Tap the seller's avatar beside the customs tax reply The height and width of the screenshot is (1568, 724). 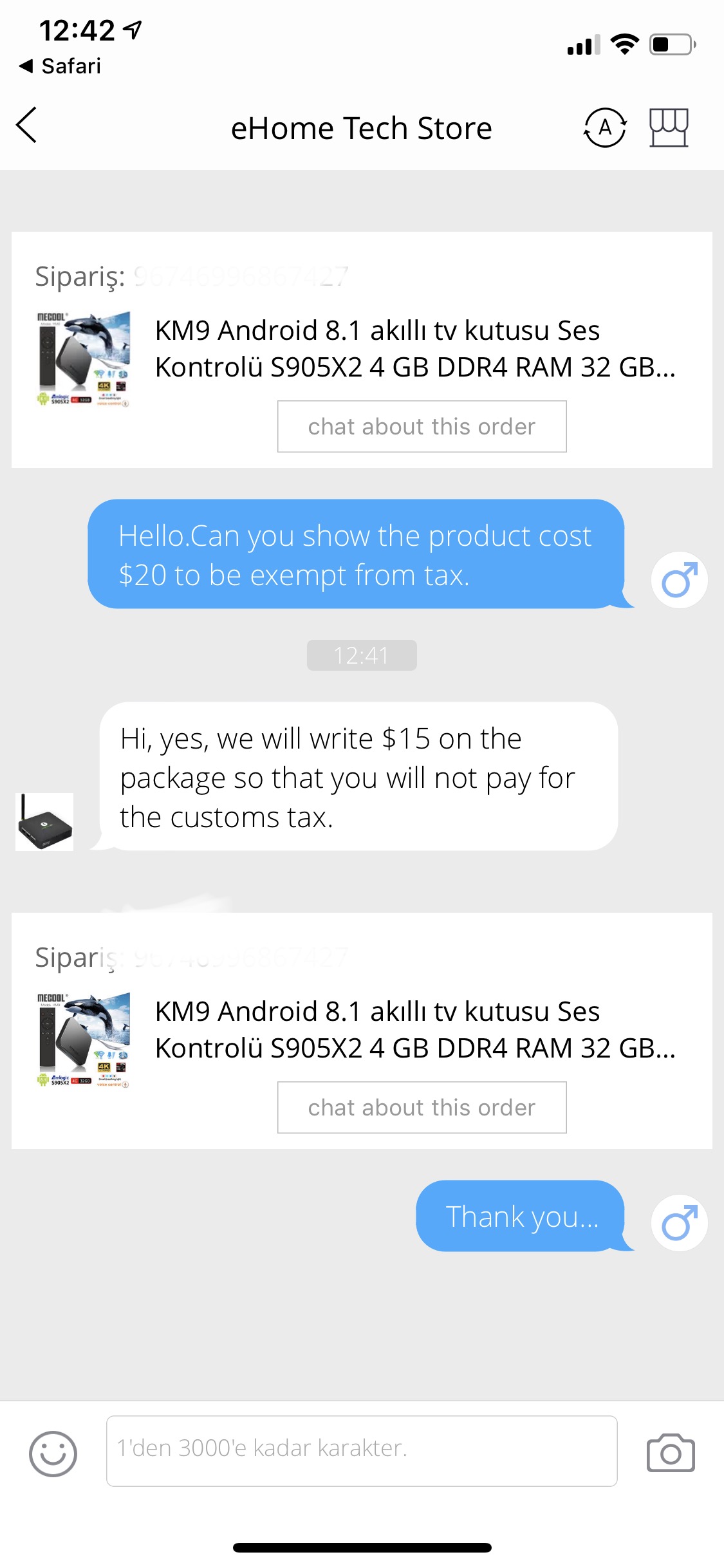44,822
